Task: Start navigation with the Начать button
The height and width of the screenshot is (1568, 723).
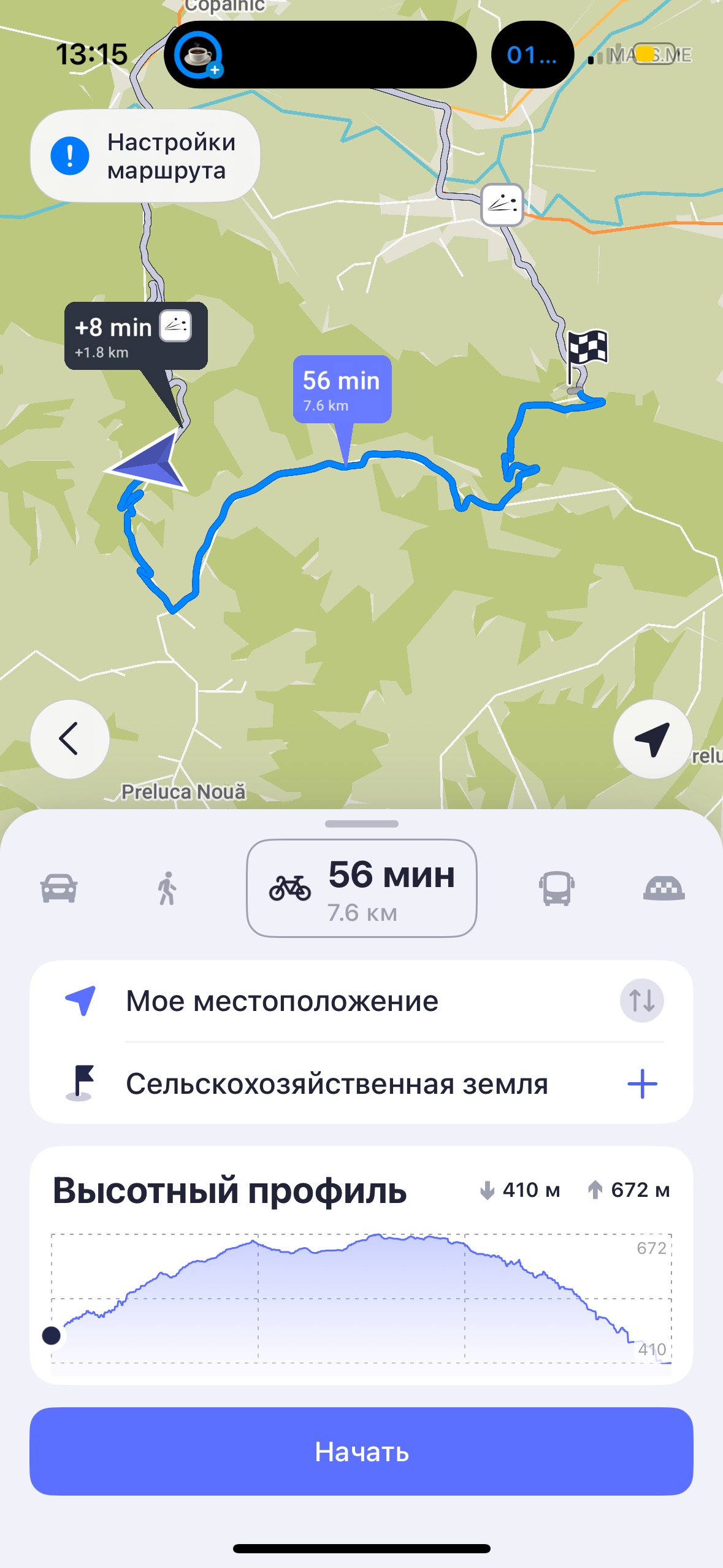Action: 361,1451
